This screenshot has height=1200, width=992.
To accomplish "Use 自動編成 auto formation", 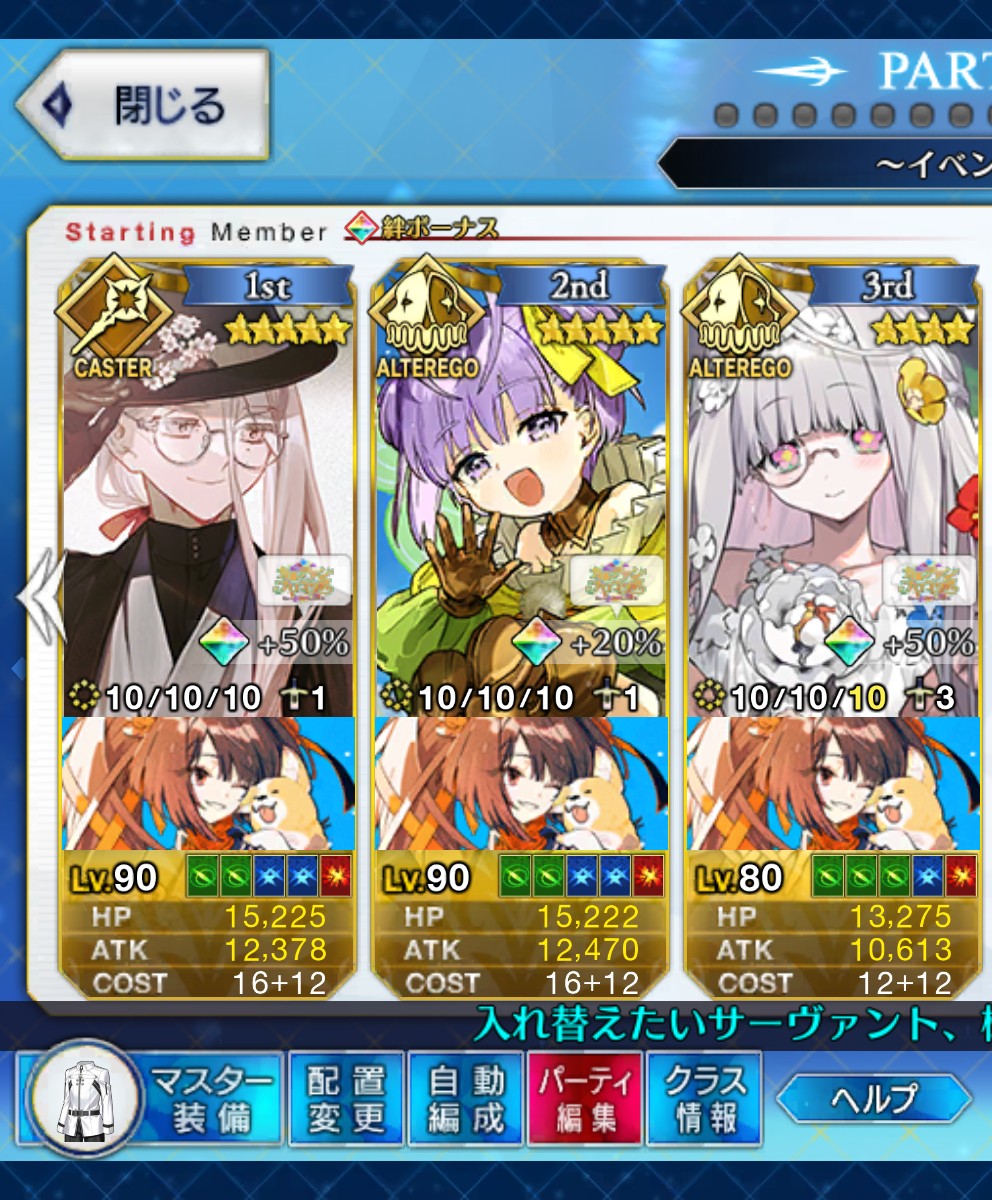I will click(x=465, y=1098).
